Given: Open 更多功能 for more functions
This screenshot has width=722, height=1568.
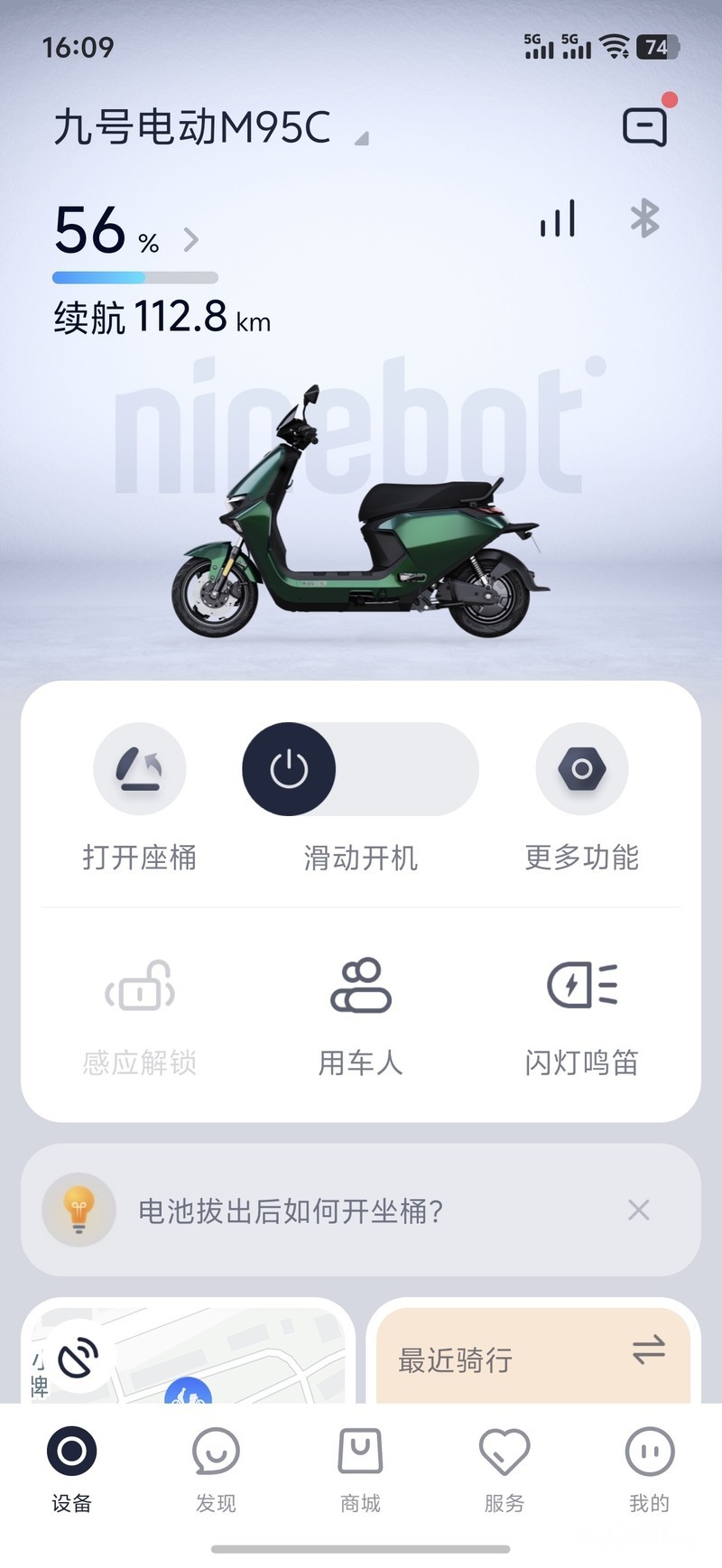Looking at the screenshot, I should [582, 770].
